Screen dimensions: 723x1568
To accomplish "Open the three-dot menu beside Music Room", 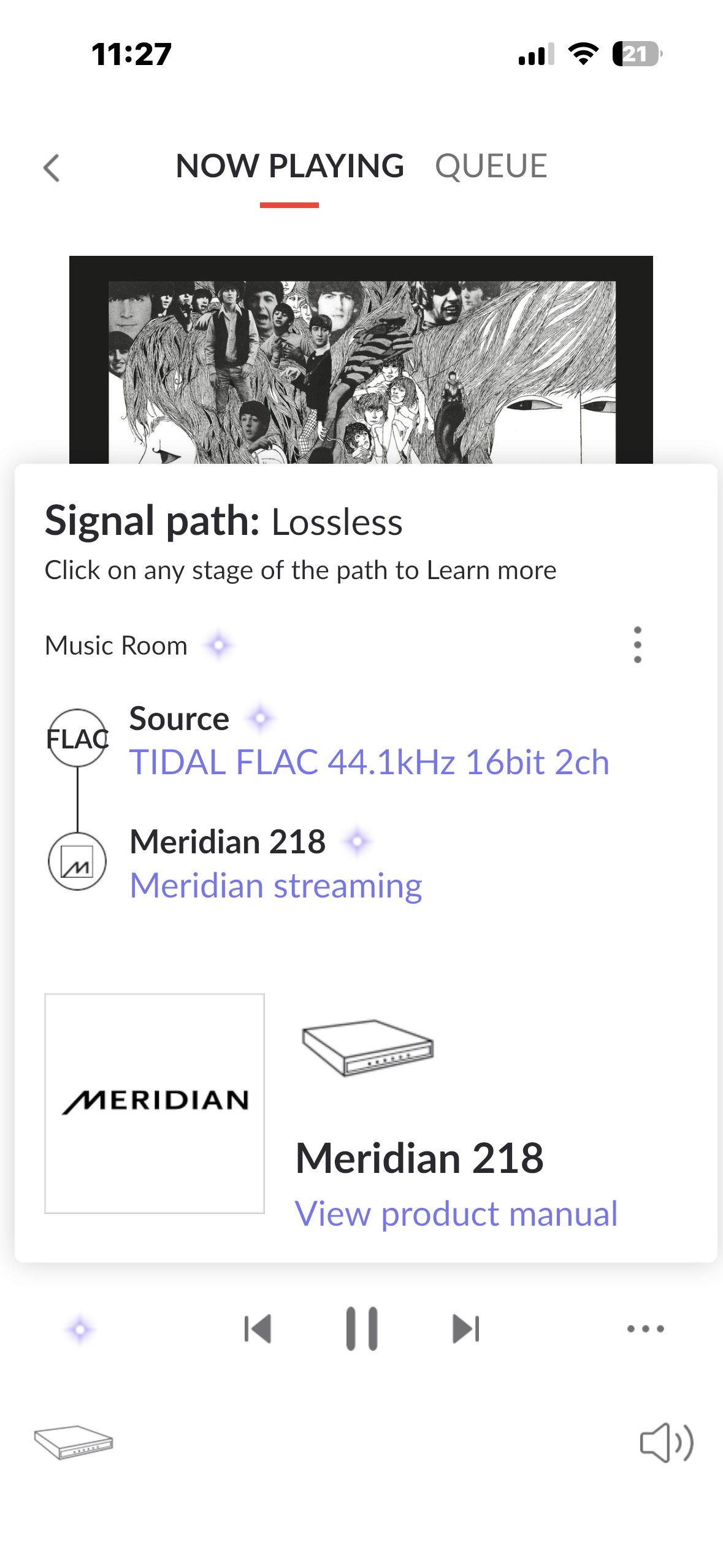I will pos(637,645).
